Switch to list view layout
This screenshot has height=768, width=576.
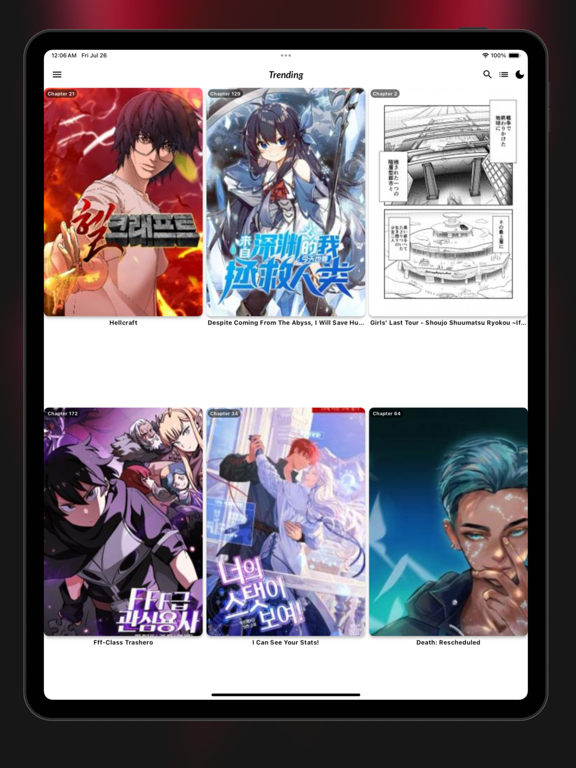click(x=504, y=74)
